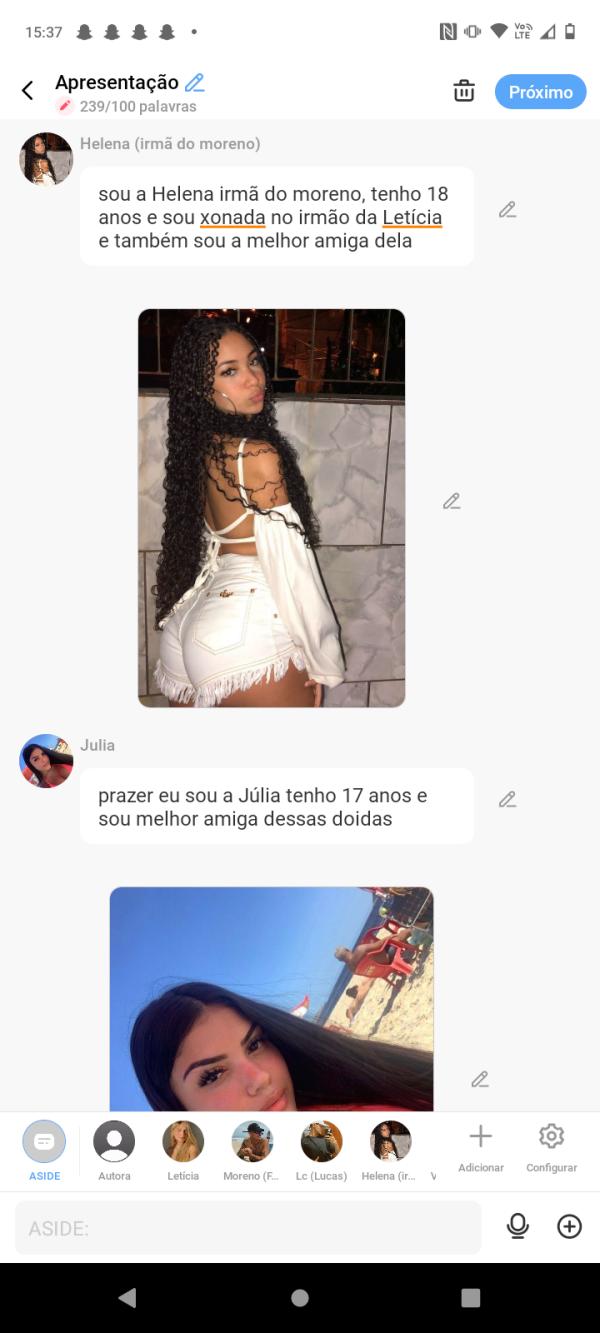Go back using the header arrow
Image resolution: width=600 pixels, height=1333 pixels.
tap(27, 91)
